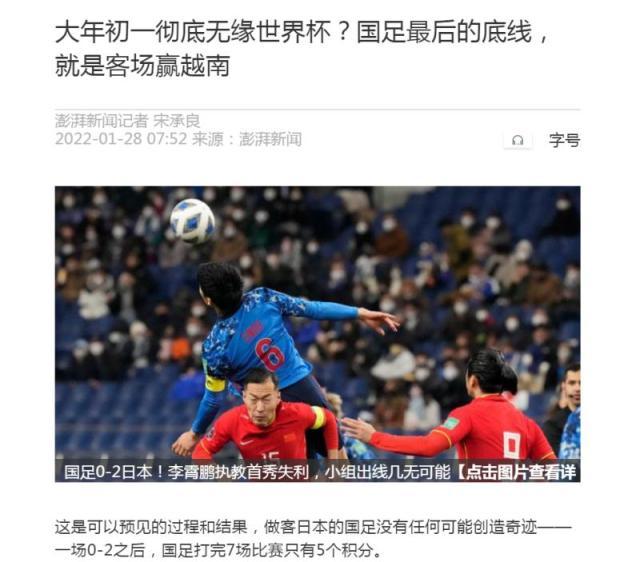Listen to the article via headphone icon
640x562 pixels.
tap(517, 141)
